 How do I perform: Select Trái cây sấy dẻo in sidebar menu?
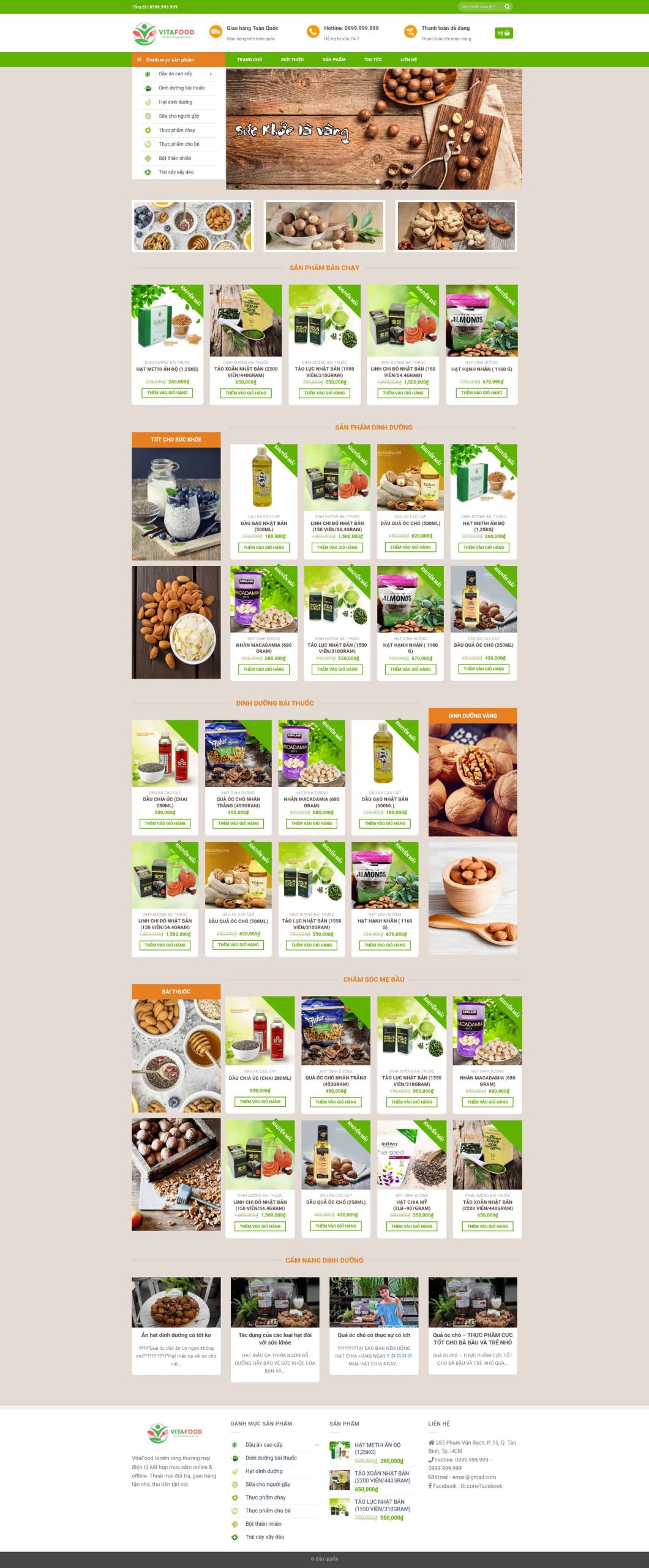coord(176,172)
